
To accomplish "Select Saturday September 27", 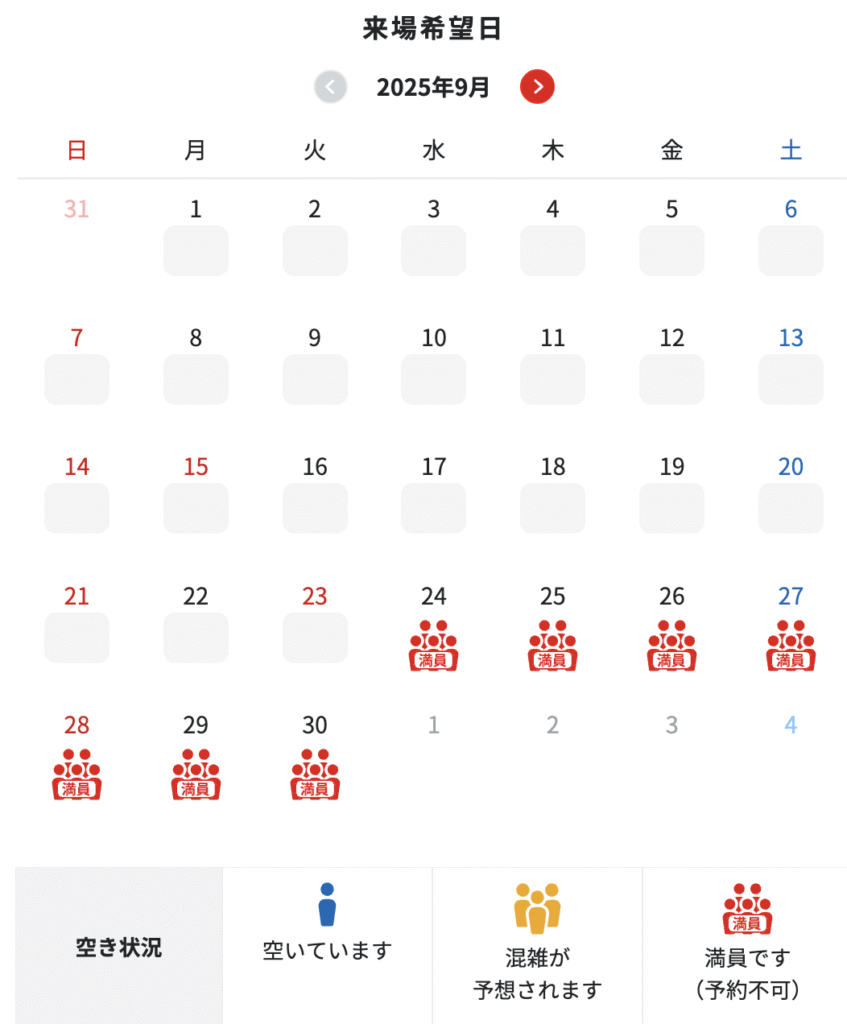I will (790, 631).
